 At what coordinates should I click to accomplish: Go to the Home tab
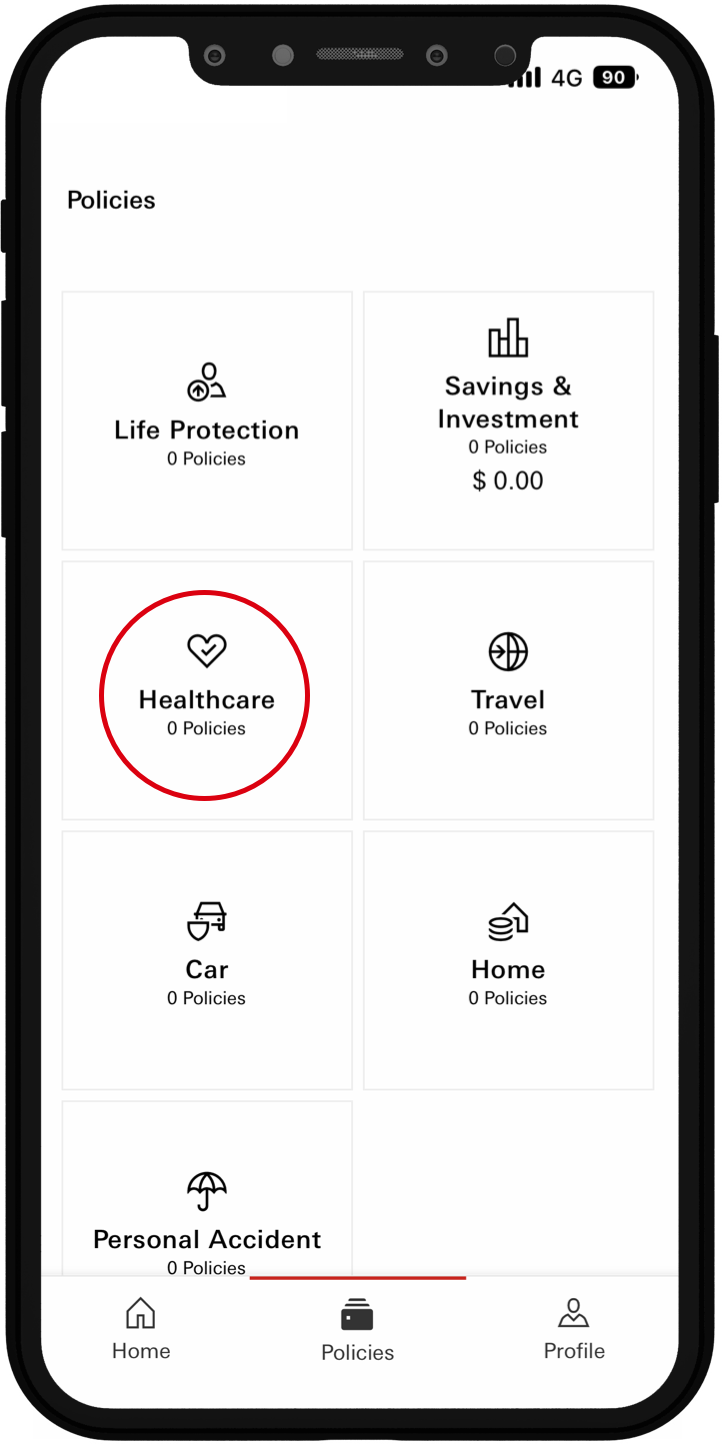click(141, 1330)
